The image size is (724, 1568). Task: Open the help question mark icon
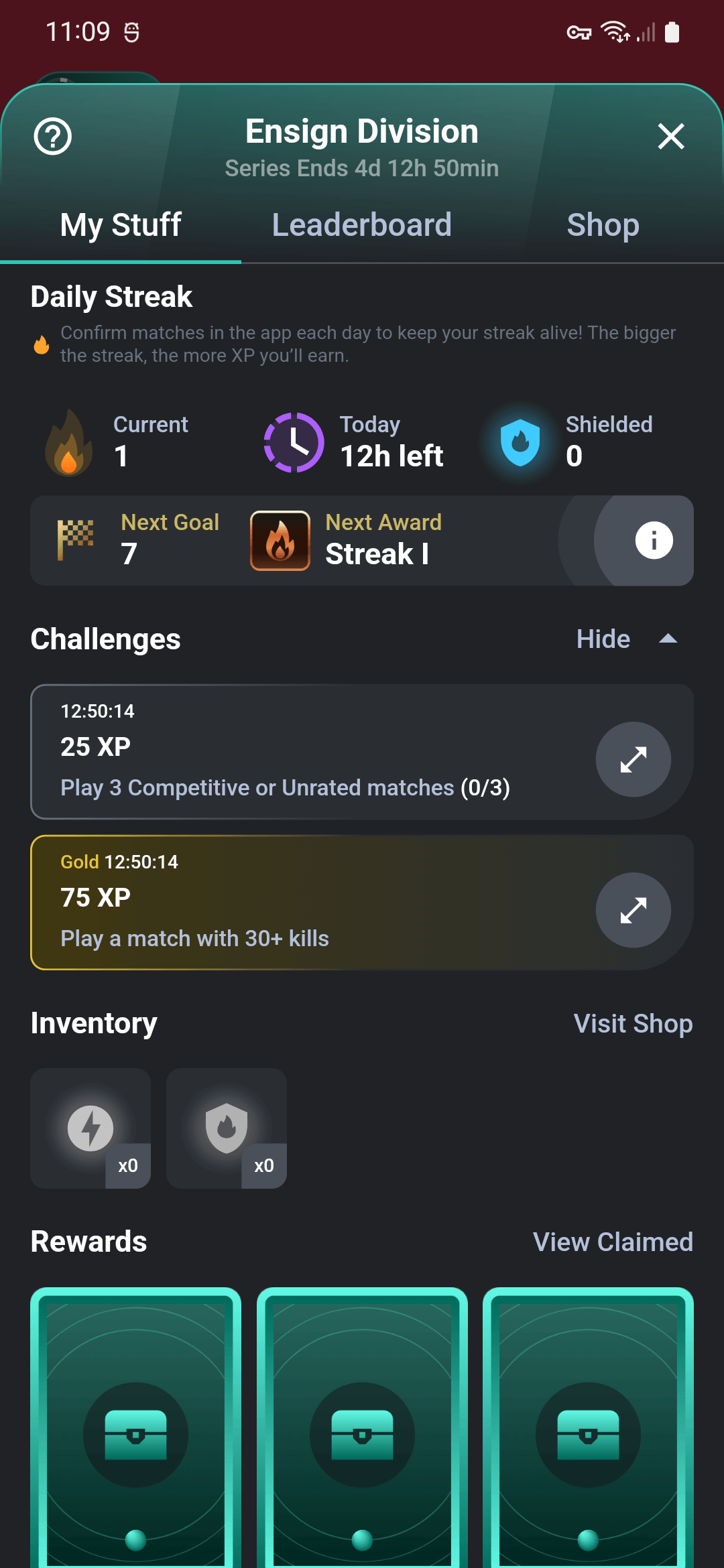[x=52, y=136]
